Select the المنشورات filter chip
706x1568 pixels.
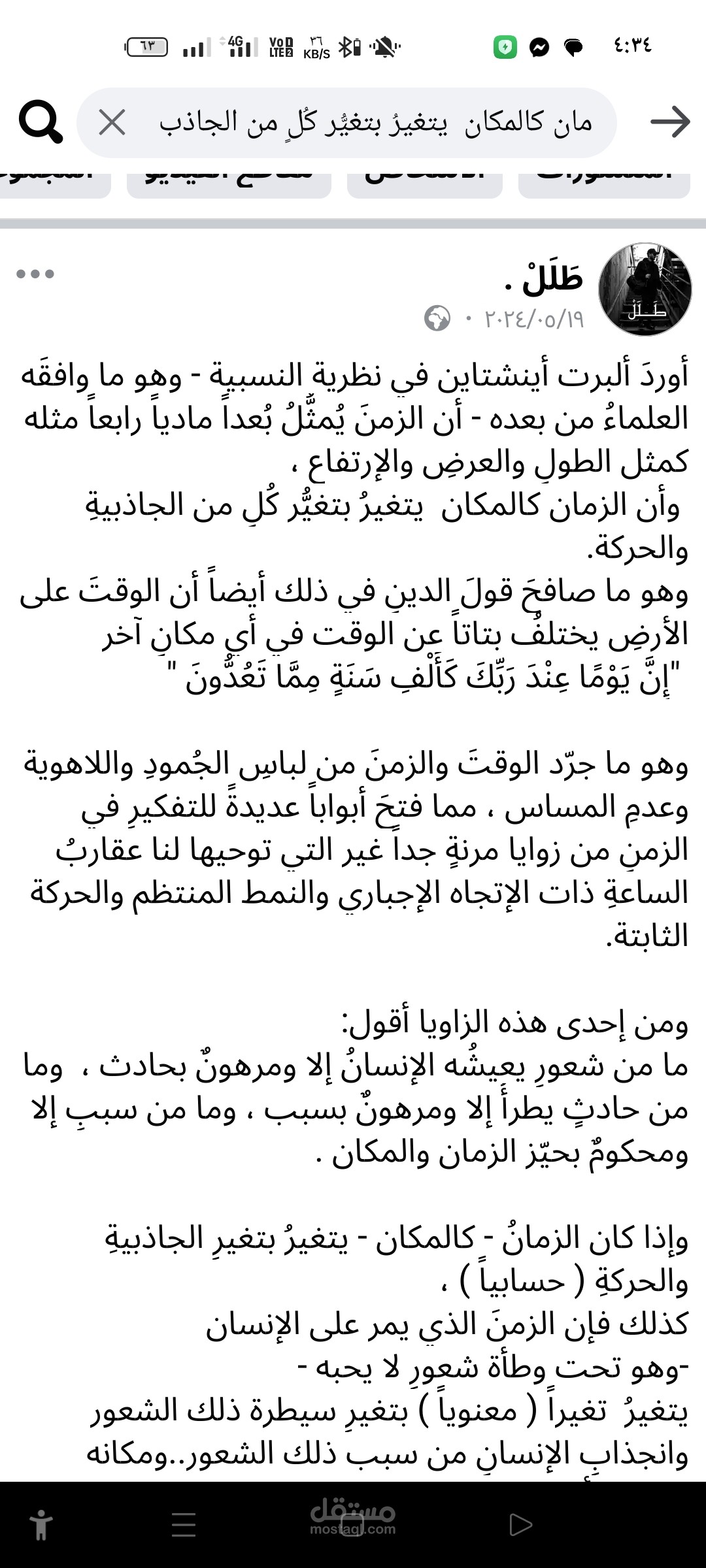pos(604,181)
